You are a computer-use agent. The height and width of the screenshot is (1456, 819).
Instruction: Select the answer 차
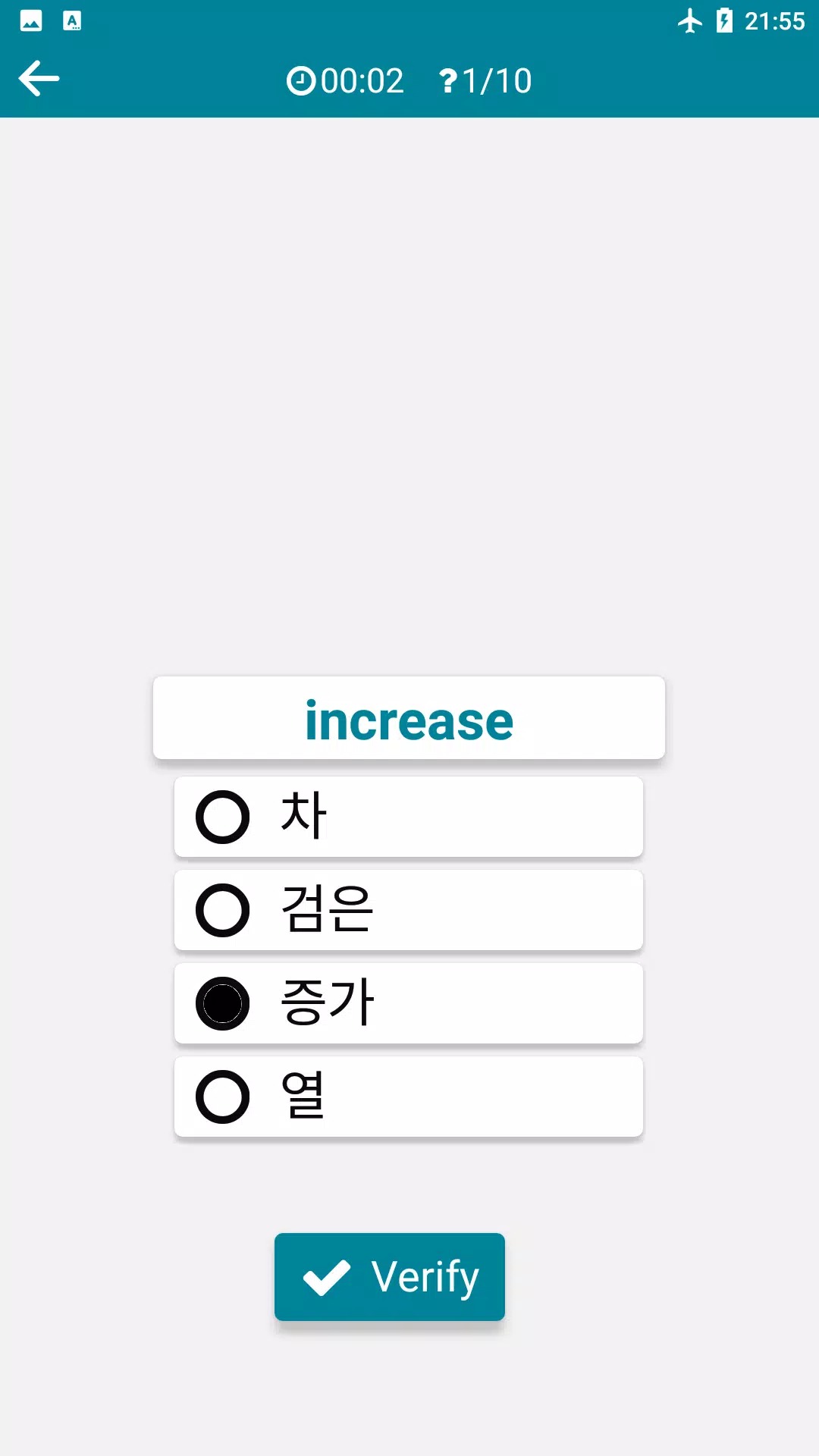tap(408, 817)
